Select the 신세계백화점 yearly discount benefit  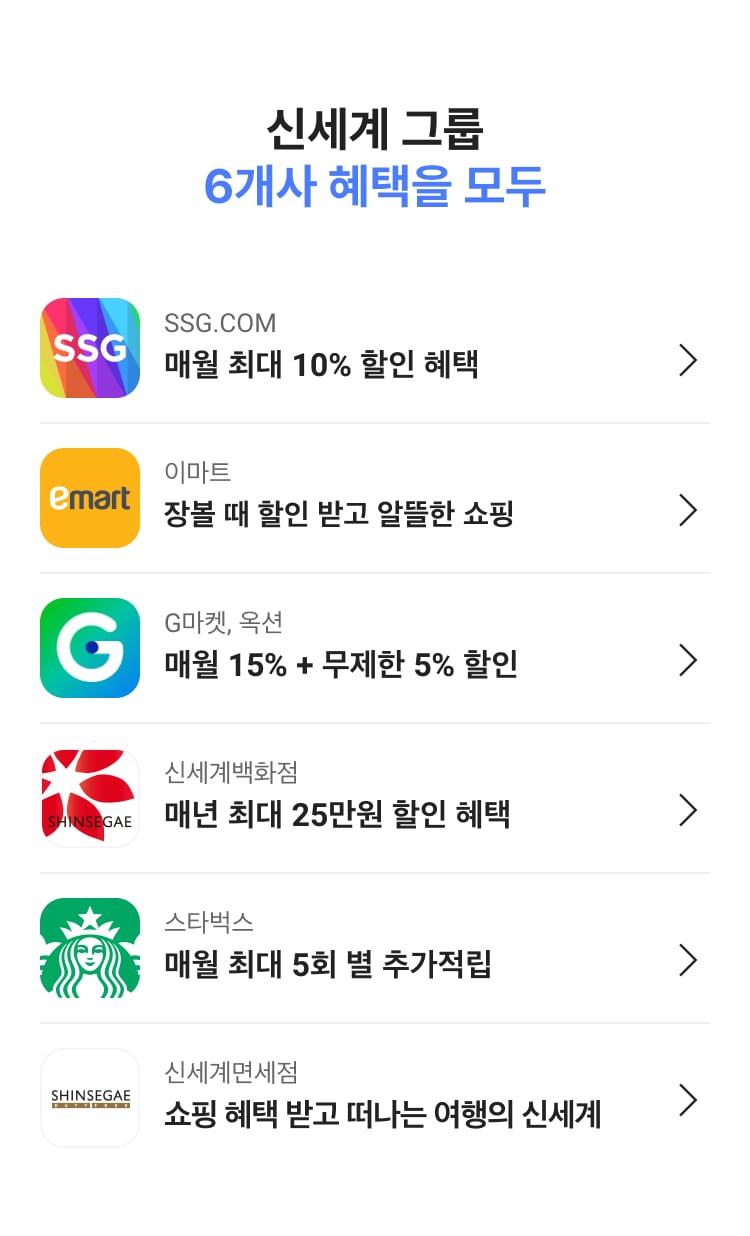(374, 798)
